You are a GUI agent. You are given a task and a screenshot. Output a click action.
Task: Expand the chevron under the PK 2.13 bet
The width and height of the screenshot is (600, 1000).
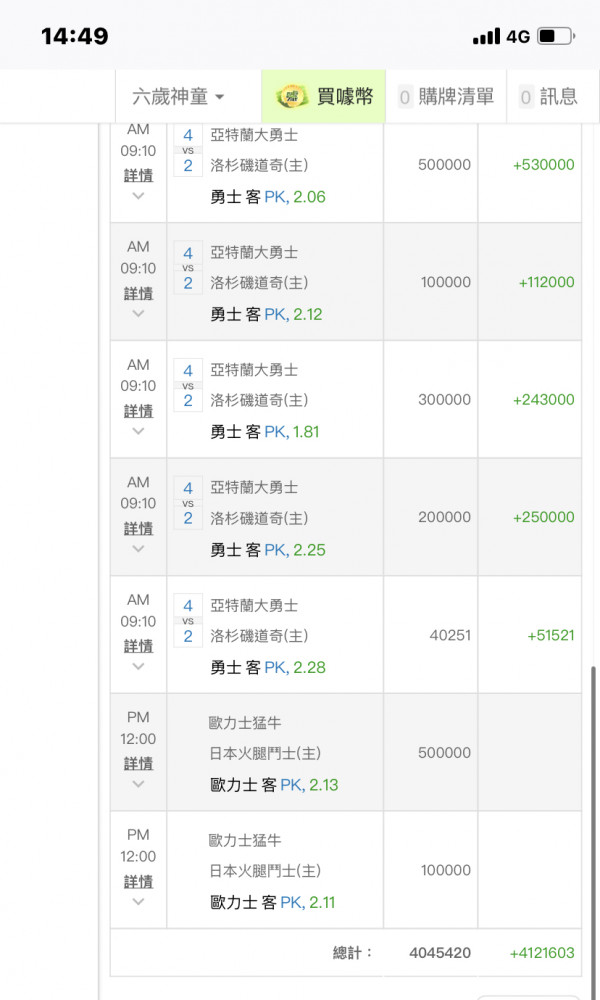click(138, 784)
